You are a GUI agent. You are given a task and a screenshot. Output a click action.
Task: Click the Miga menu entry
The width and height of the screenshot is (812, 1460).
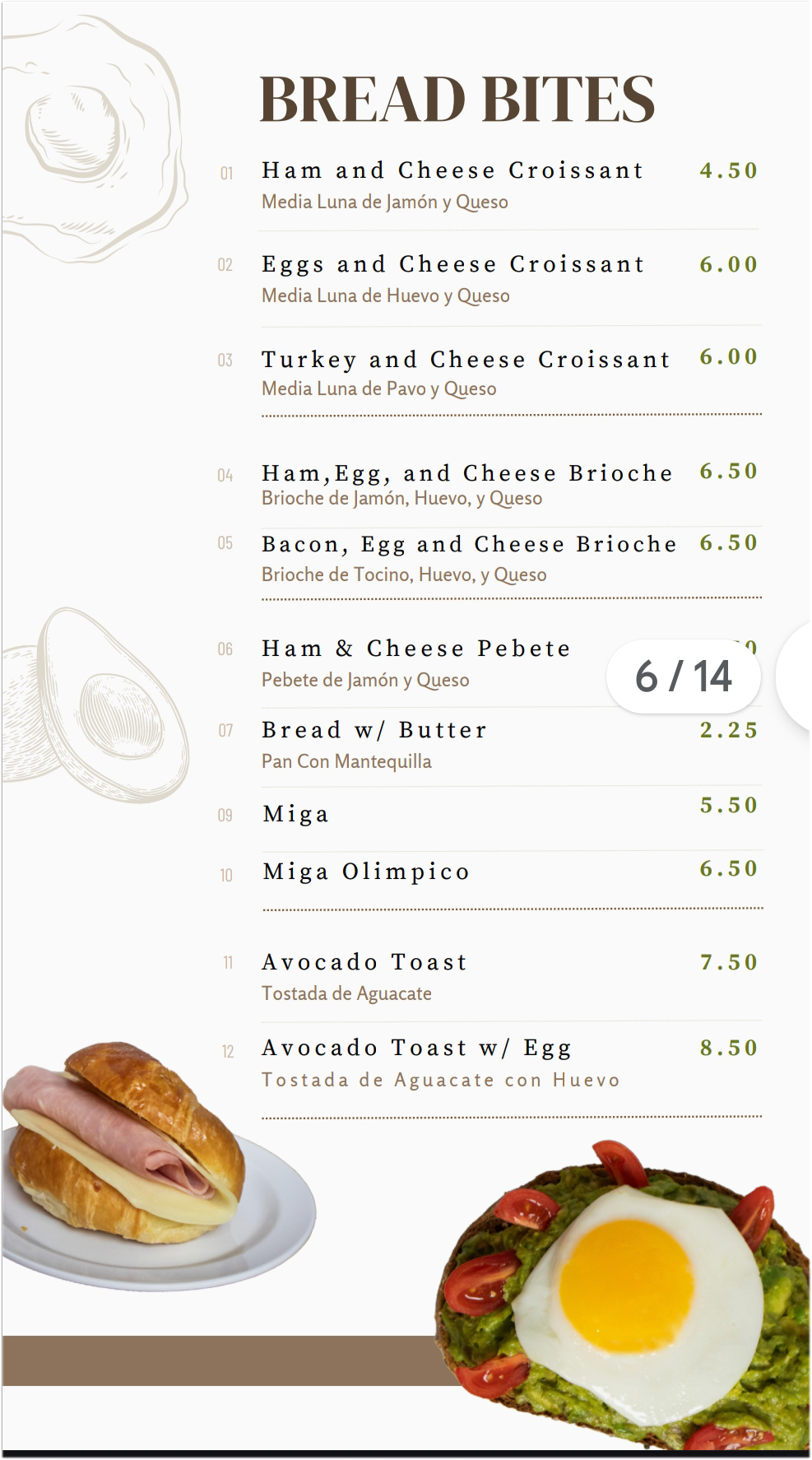pyautogui.click(x=296, y=813)
